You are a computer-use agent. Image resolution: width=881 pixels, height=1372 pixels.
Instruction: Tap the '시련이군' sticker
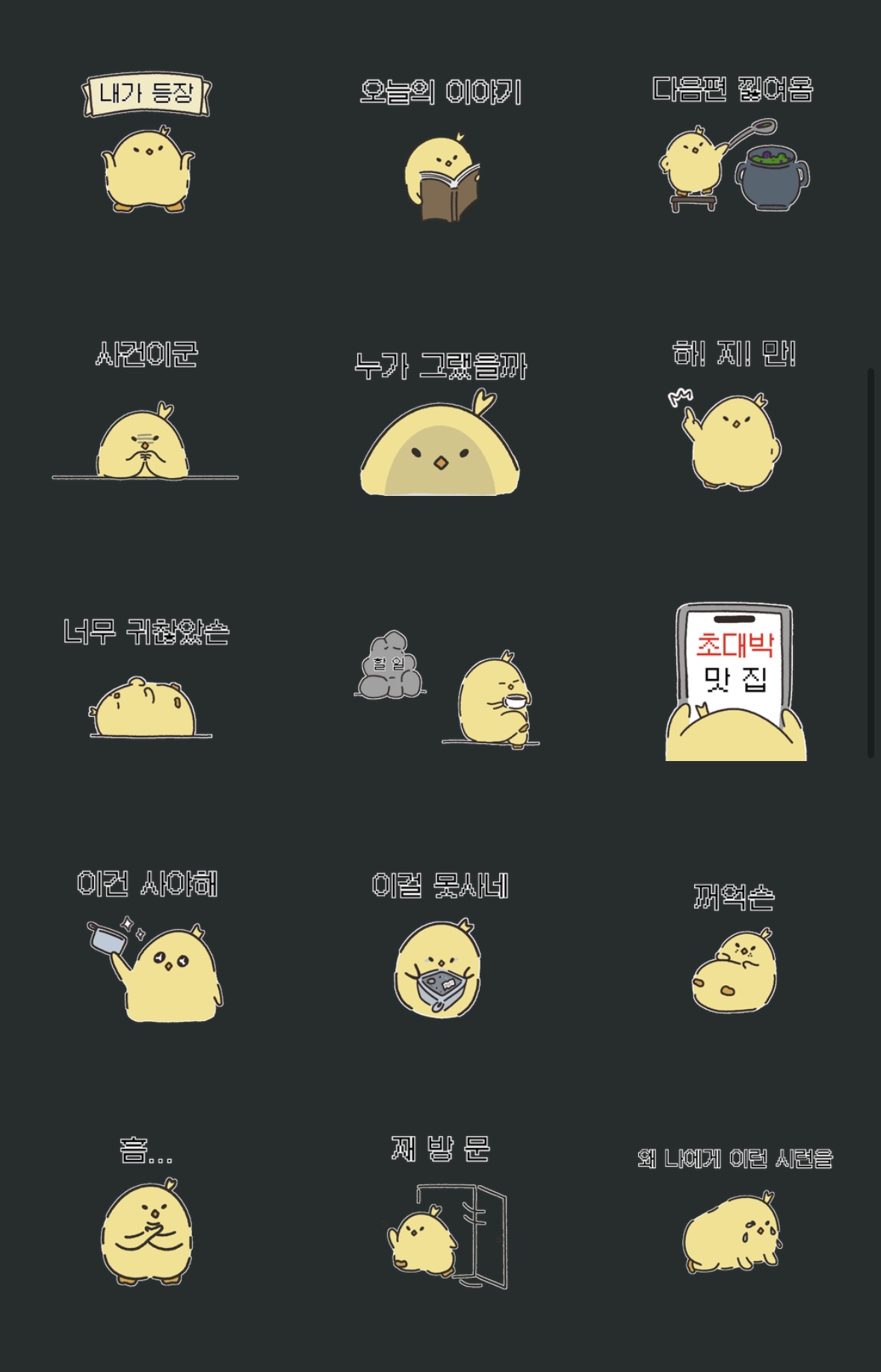coord(146,409)
